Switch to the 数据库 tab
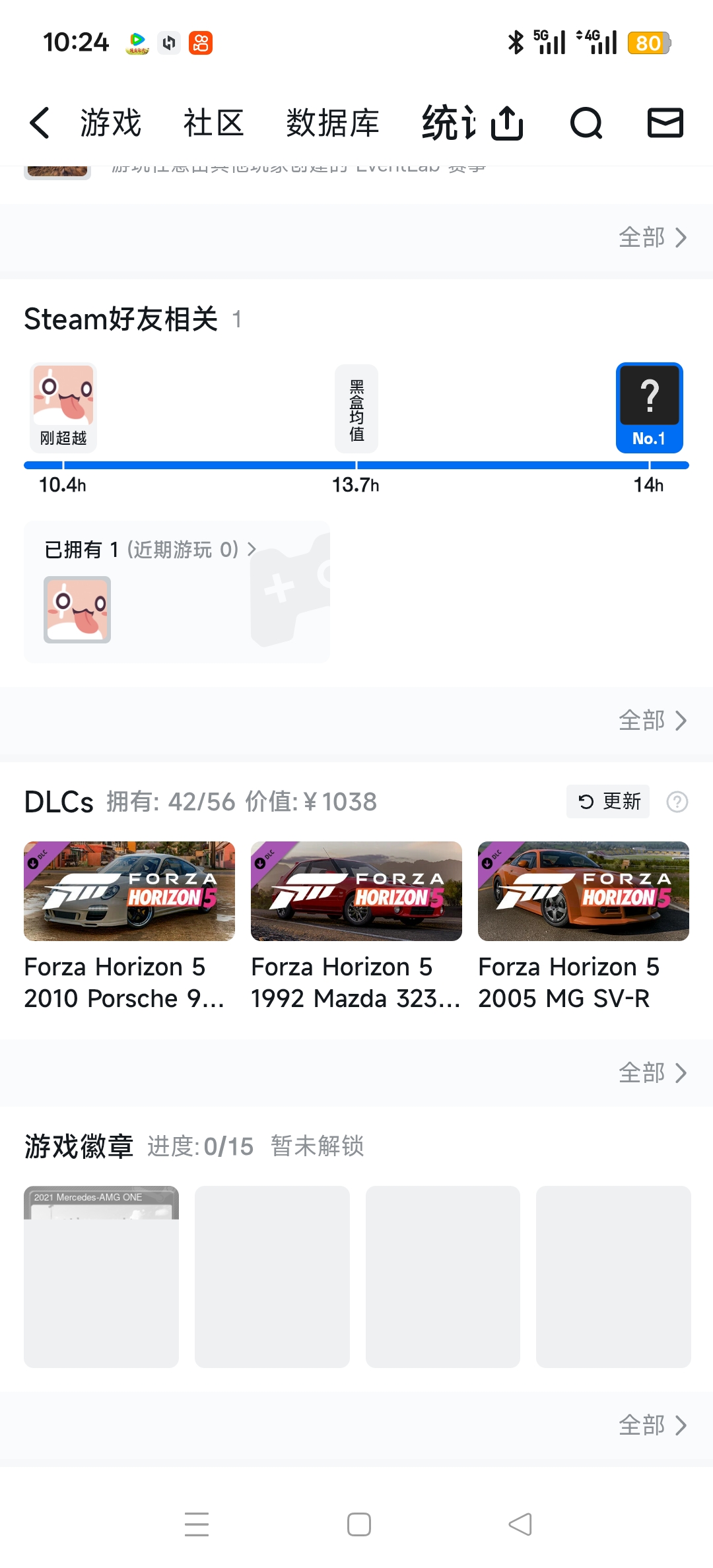Image resolution: width=713 pixels, height=1568 pixels. (x=332, y=123)
